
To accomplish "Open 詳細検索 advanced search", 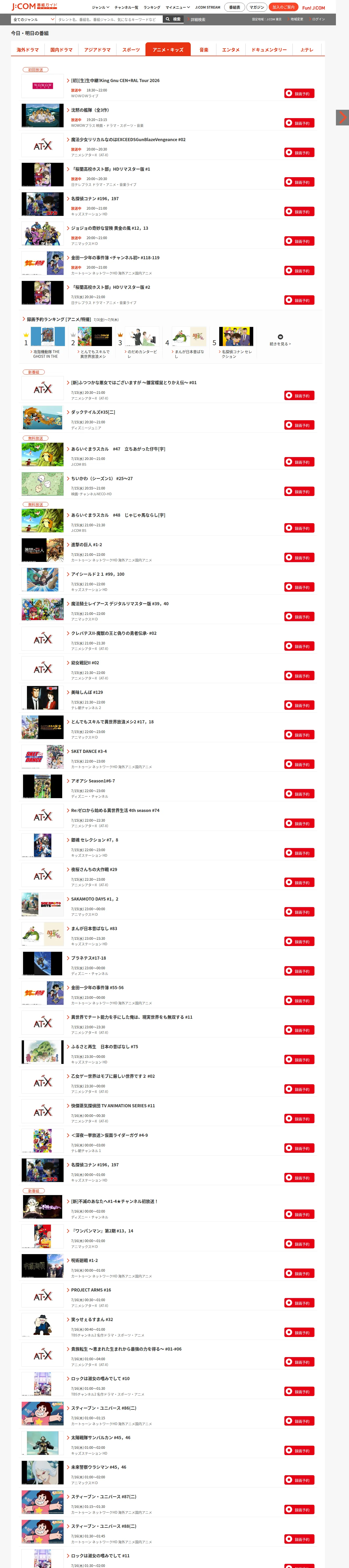I will tap(198, 20).
